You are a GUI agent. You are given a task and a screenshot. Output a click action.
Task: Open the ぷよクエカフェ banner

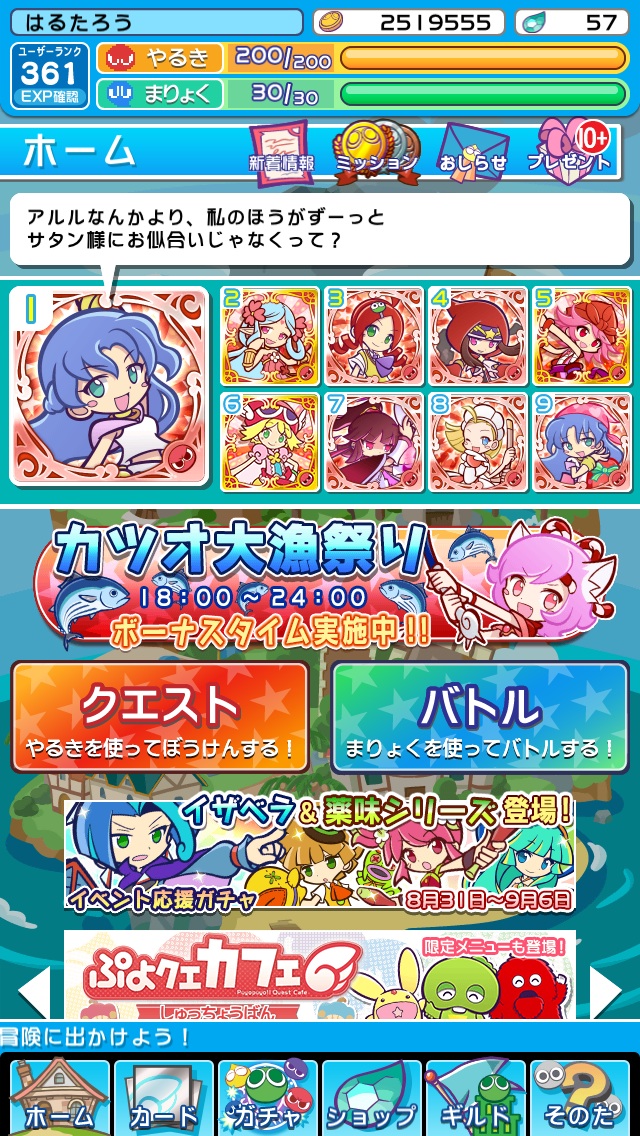[x=320, y=975]
